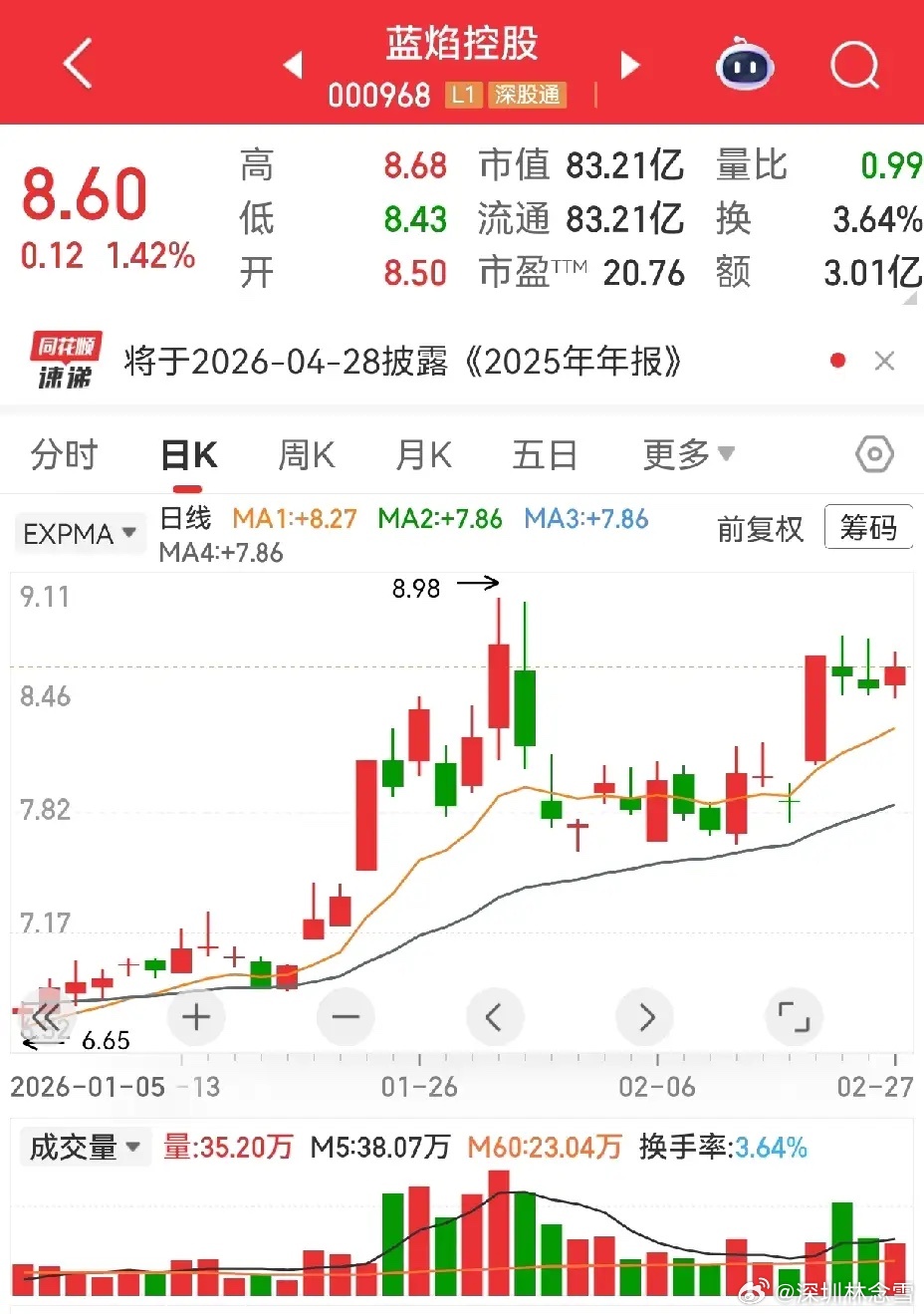Open chart settings hexagon icon

pos(874,455)
